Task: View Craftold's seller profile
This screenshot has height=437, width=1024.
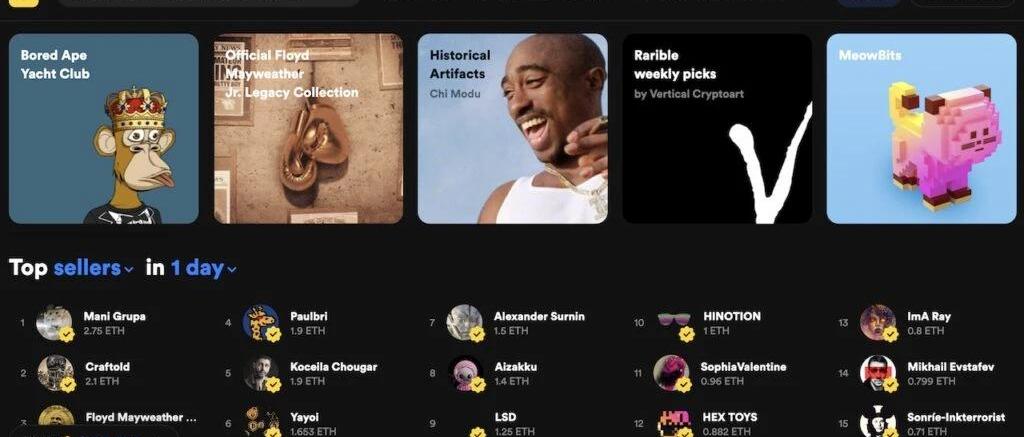Action: 107,367
